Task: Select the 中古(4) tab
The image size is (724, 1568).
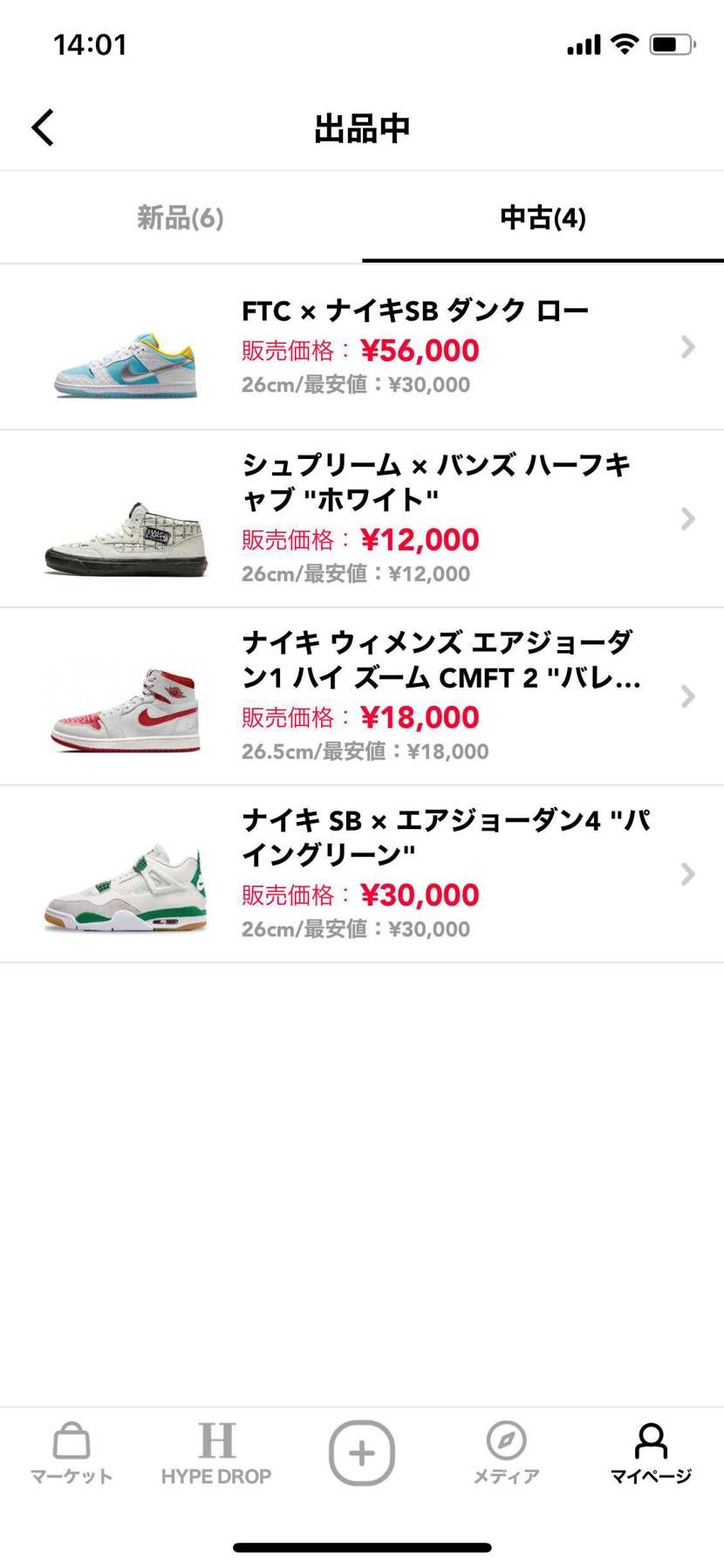Action: click(543, 217)
